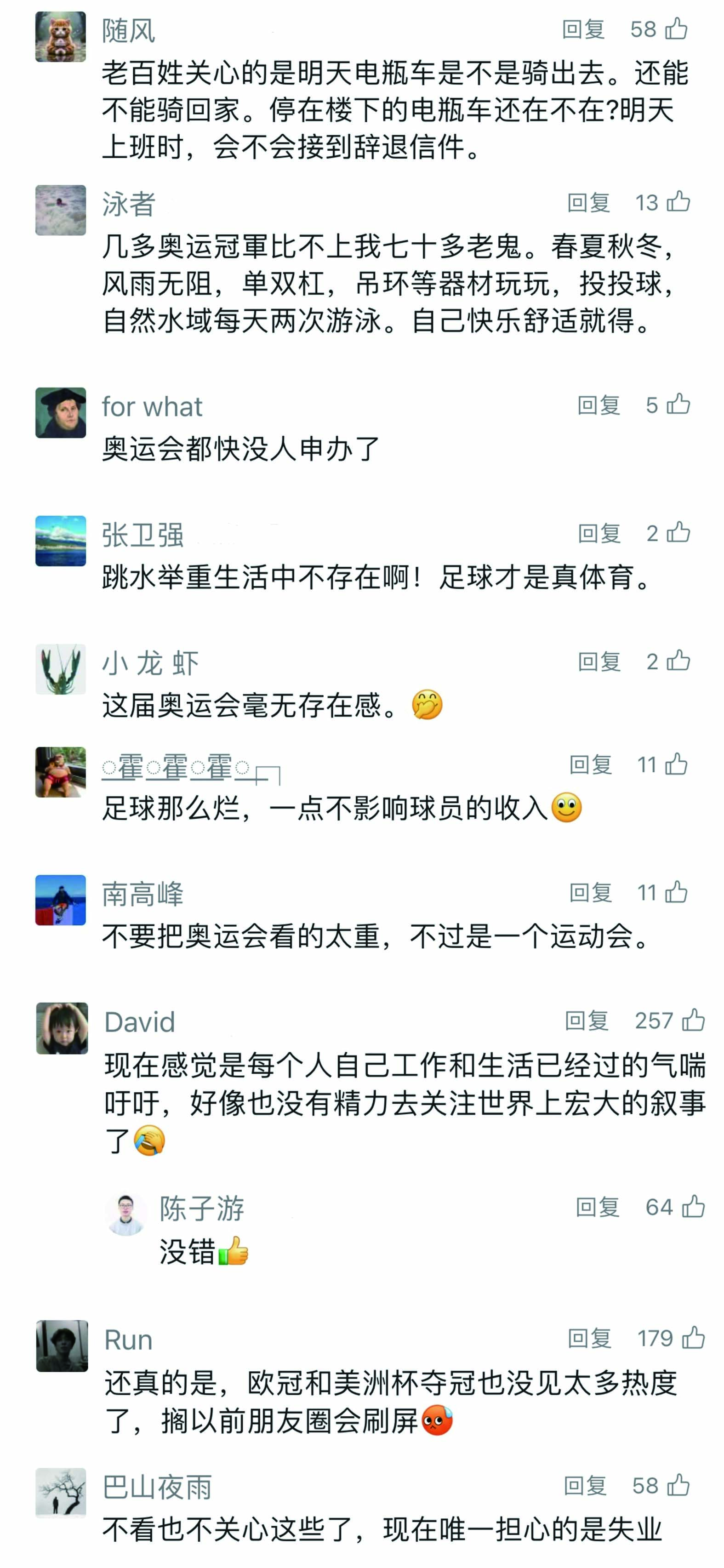The image size is (724, 1568).
Task: Reply to 小龙虾's comment
Action: click(x=599, y=661)
